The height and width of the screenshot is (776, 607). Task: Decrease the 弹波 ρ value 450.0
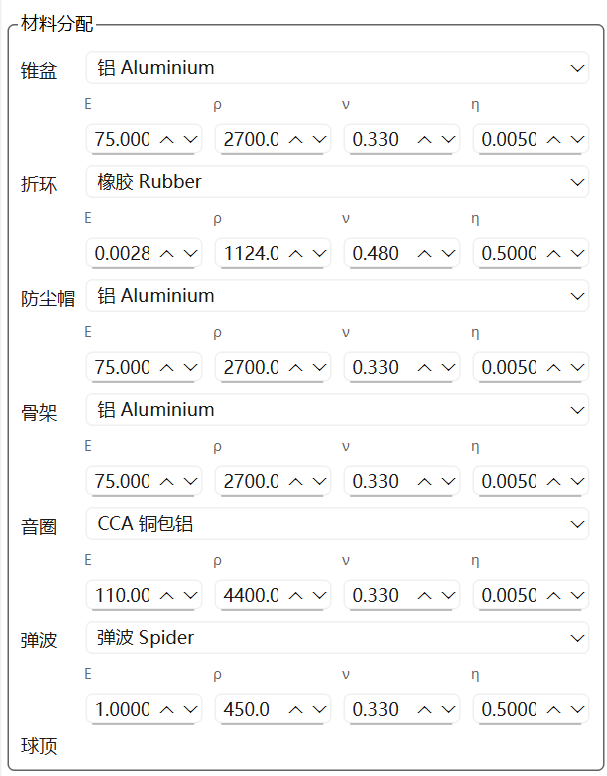point(320,709)
